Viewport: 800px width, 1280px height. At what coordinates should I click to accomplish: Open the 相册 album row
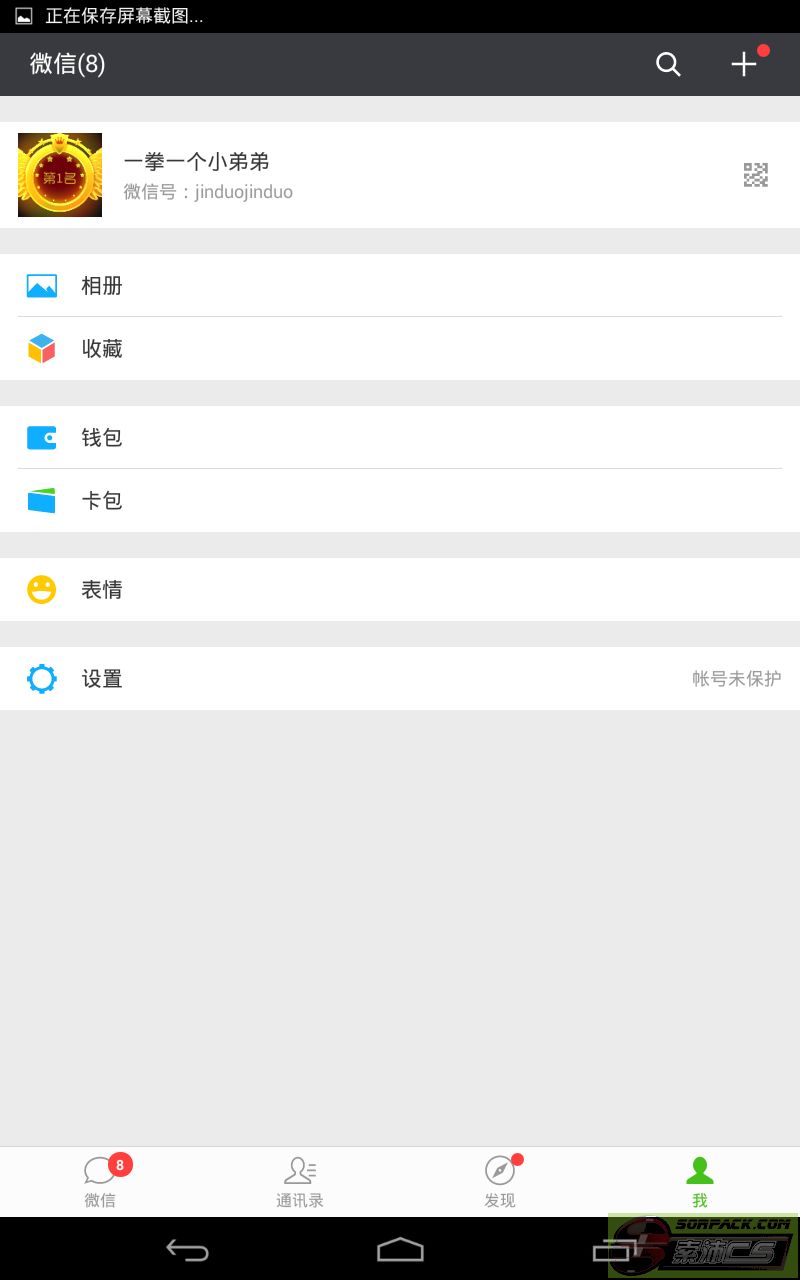(x=400, y=285)
